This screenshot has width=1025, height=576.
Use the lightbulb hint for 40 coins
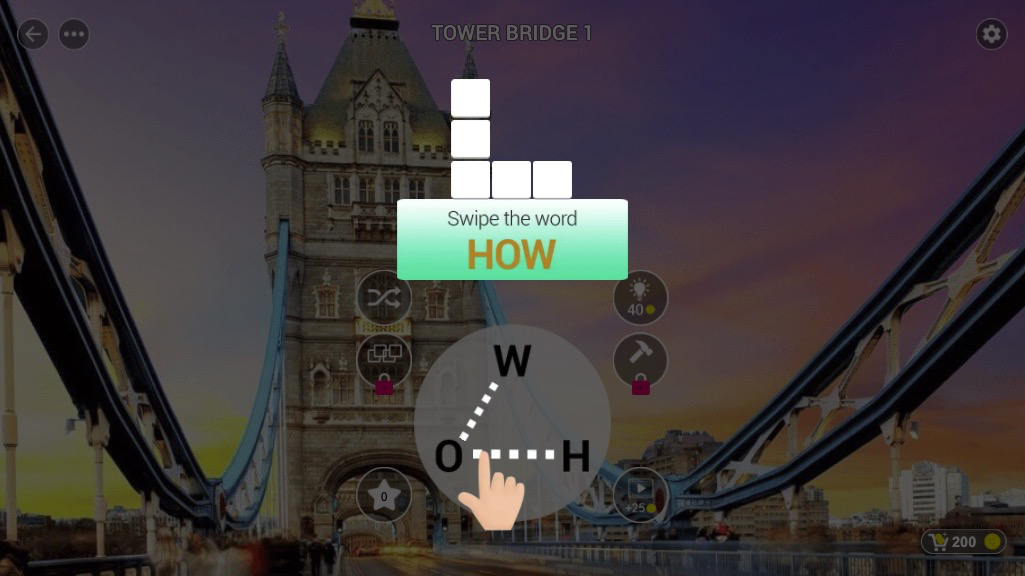[640, 297]
